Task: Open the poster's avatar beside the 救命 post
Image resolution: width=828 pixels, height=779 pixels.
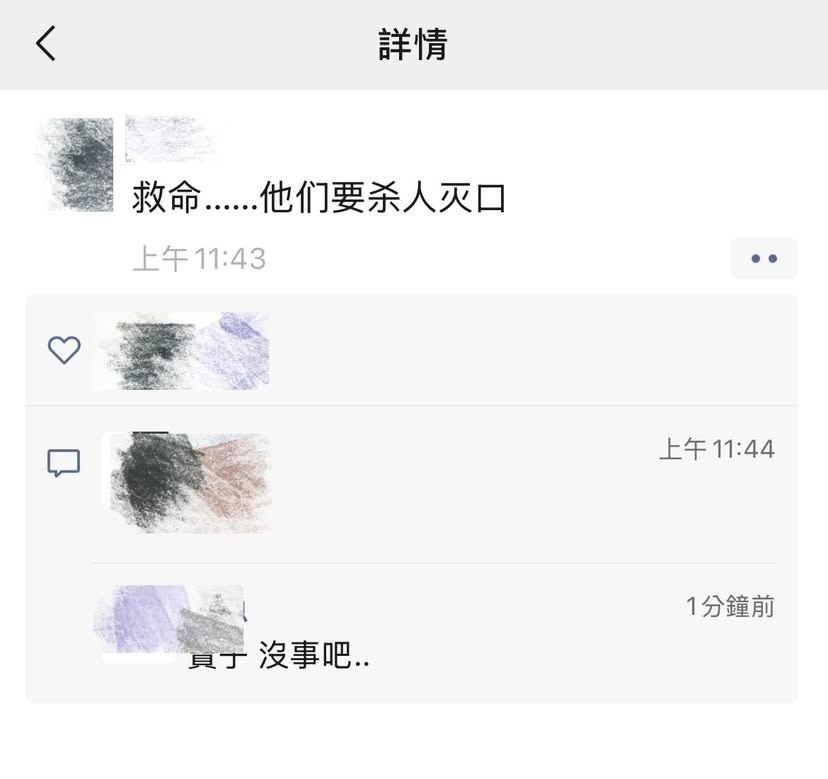Action: point(75,165)
